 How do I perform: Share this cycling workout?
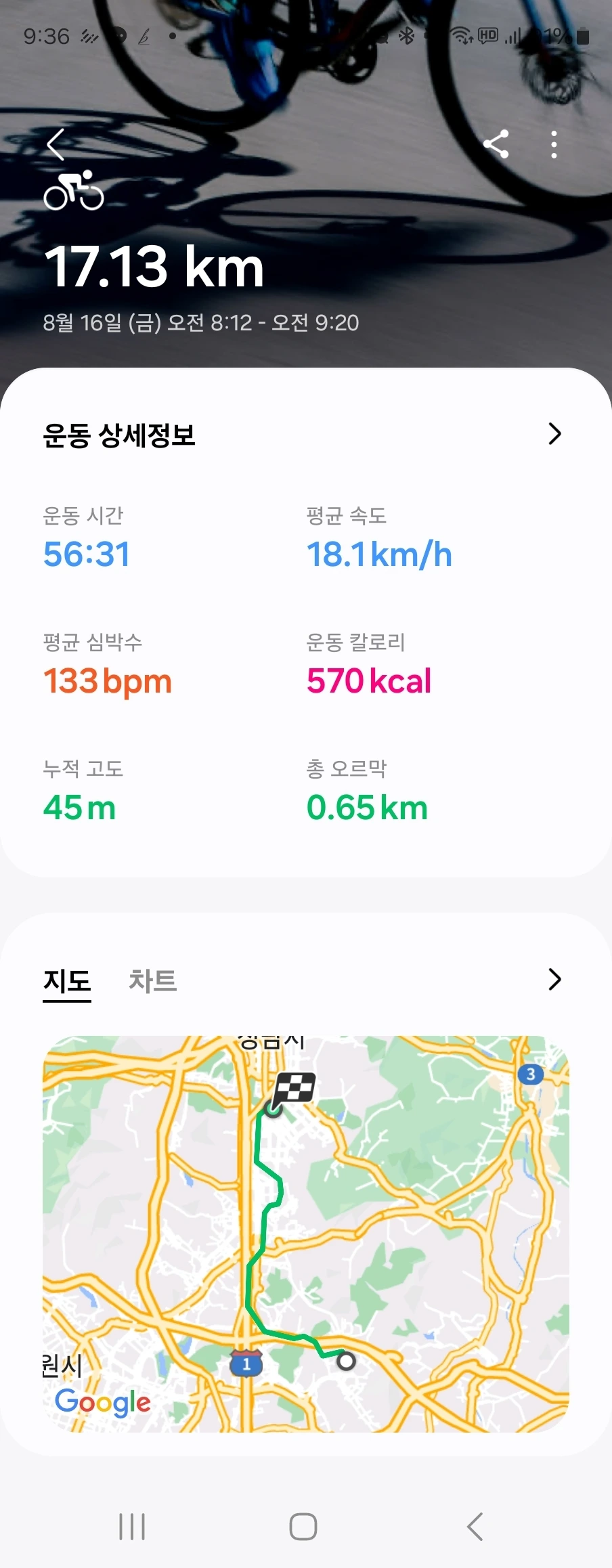point(496,144)
